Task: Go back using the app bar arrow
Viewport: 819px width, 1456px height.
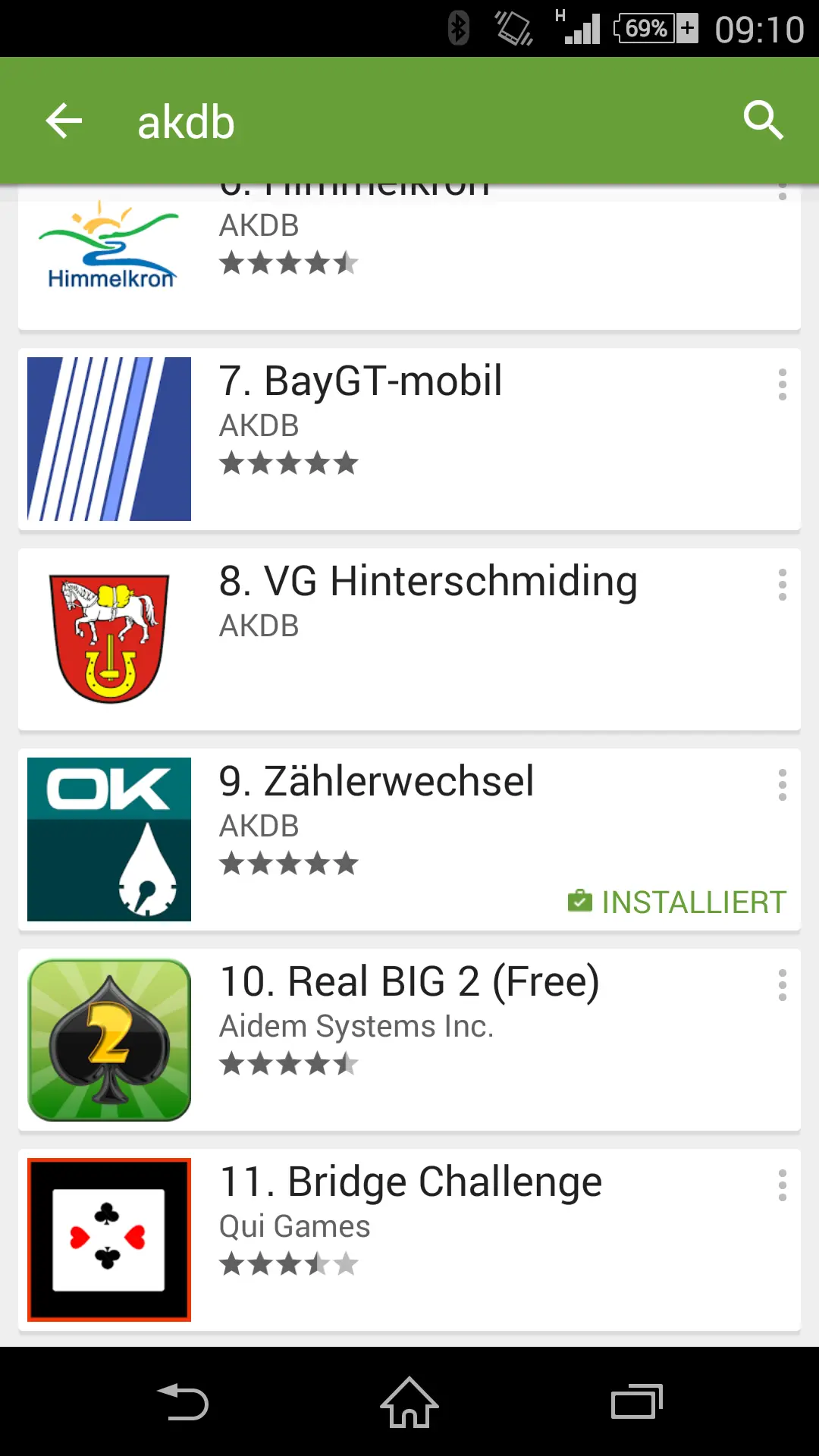Action: coord(64,121)
